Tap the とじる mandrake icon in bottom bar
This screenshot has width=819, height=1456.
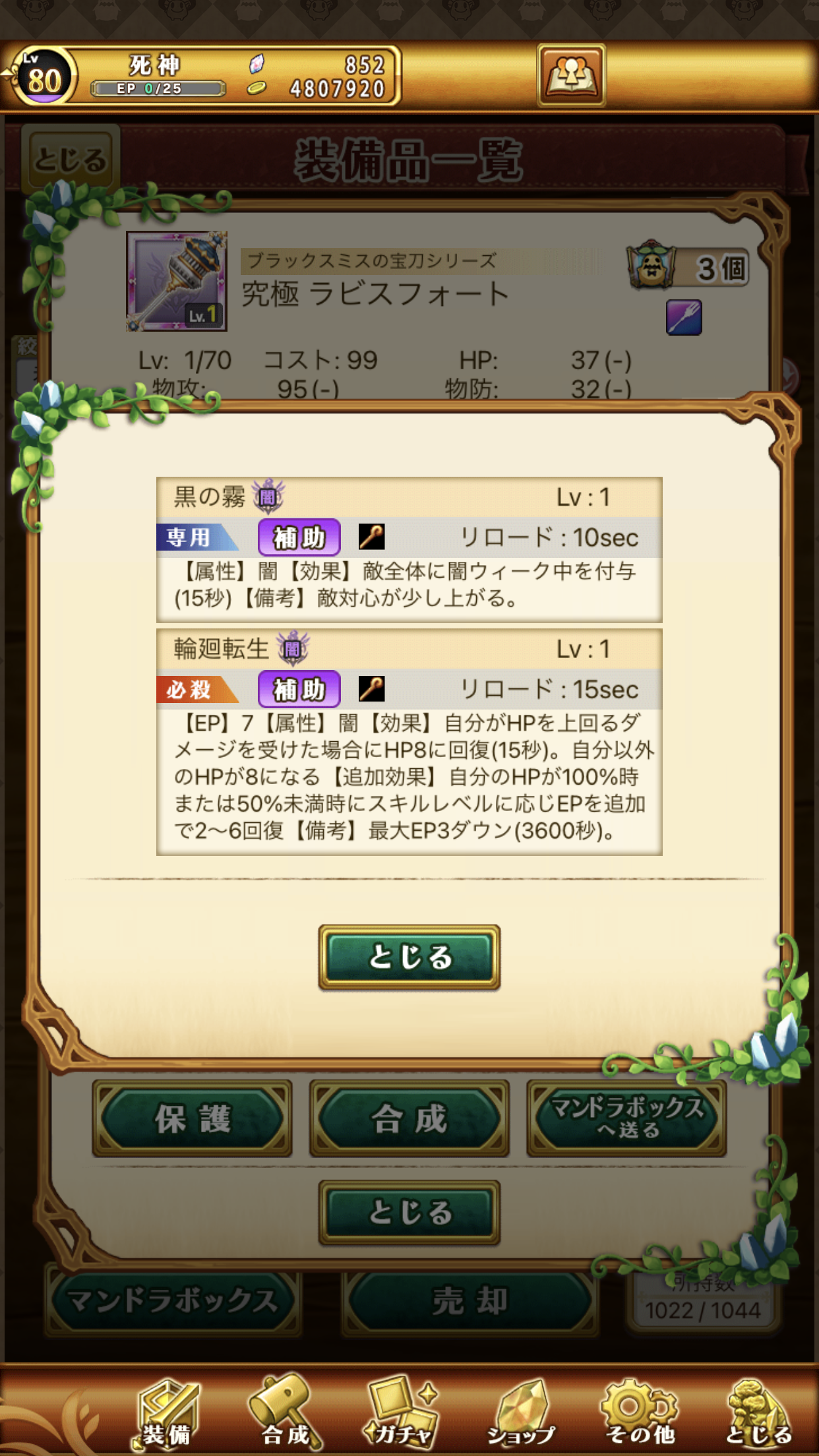tap(758, 1412)
